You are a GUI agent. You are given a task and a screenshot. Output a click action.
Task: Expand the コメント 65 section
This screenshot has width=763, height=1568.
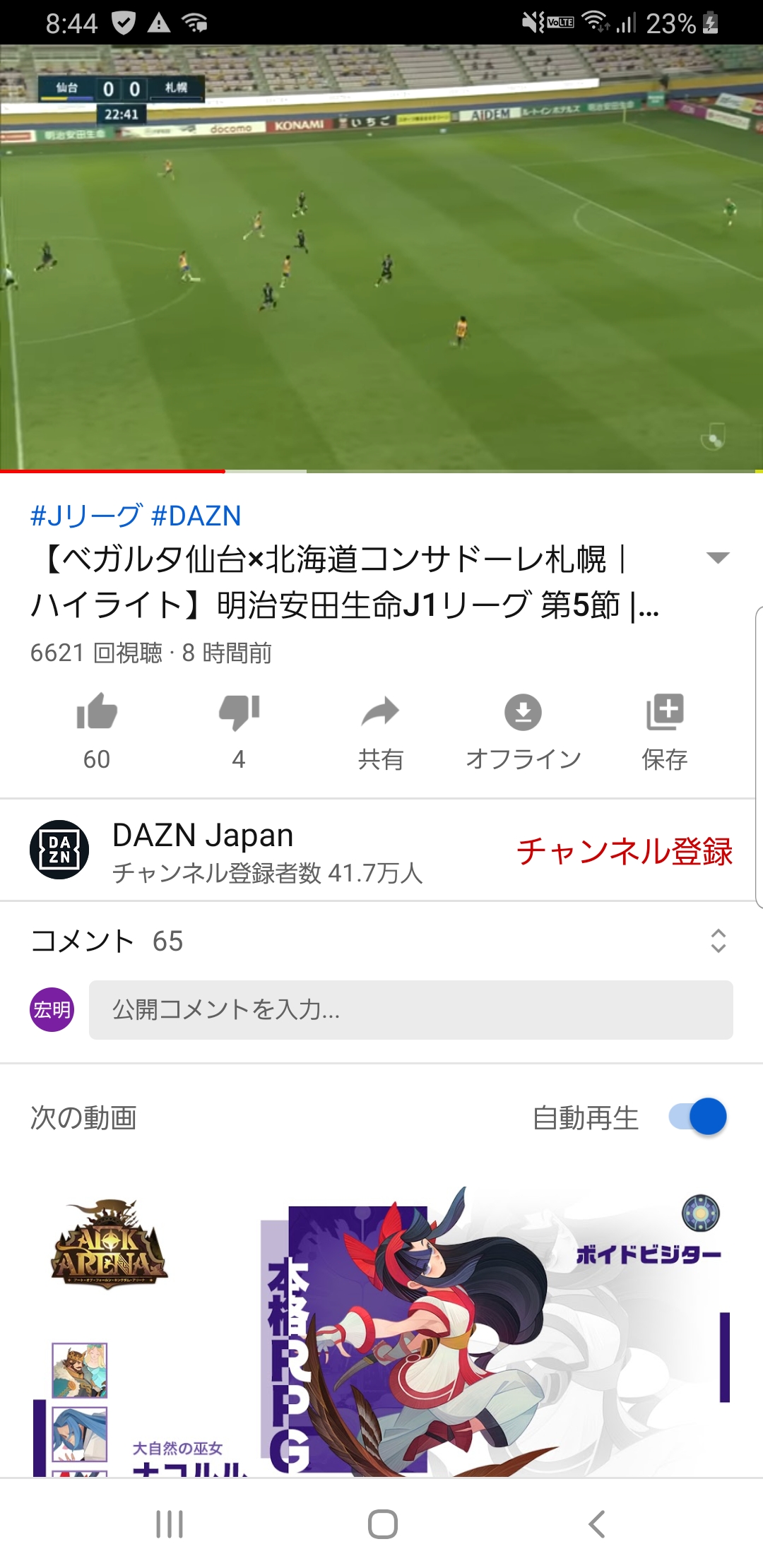tap(718, 941)
